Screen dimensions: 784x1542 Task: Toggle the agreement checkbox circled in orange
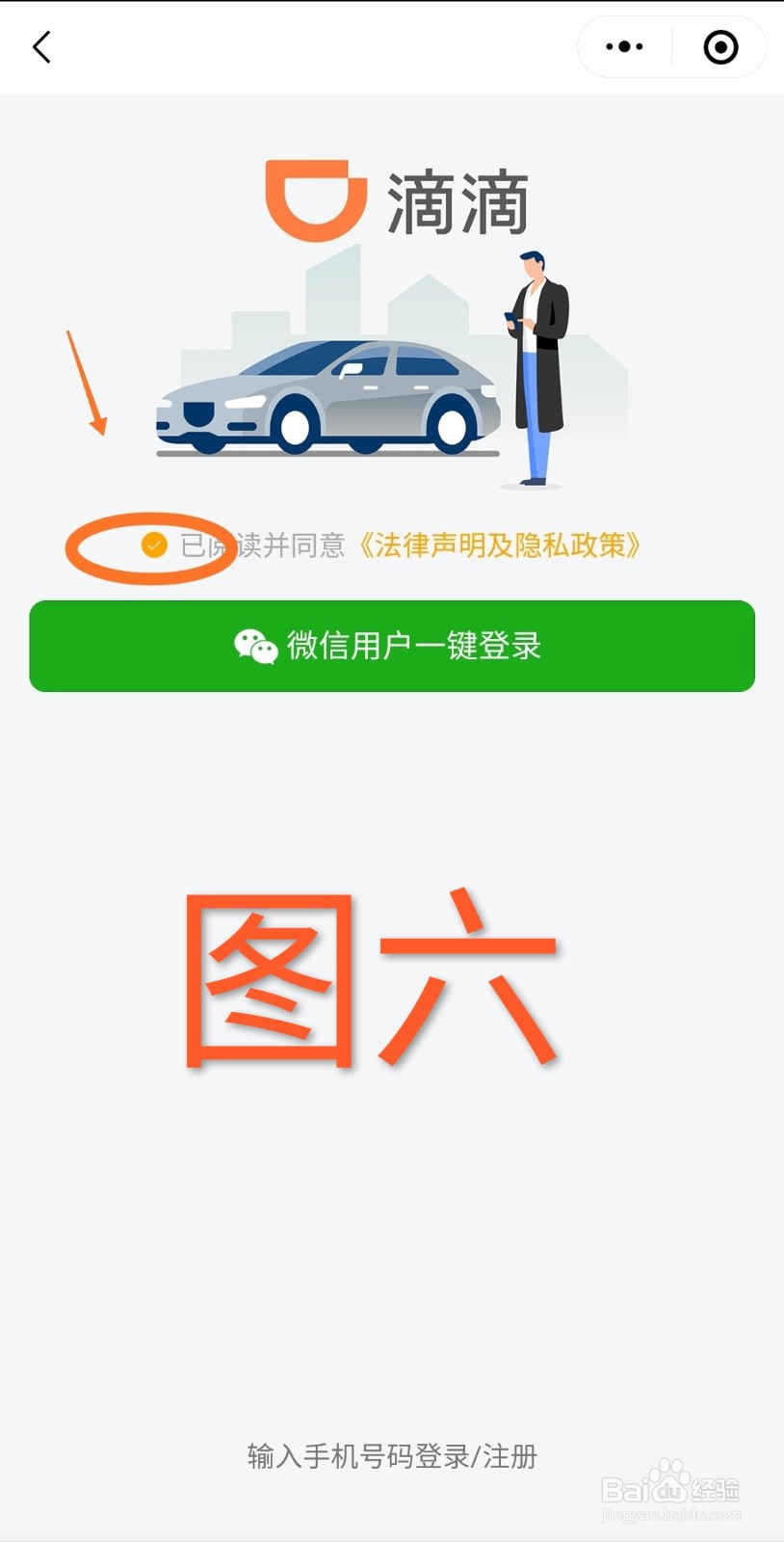click(x=154, y=545)
